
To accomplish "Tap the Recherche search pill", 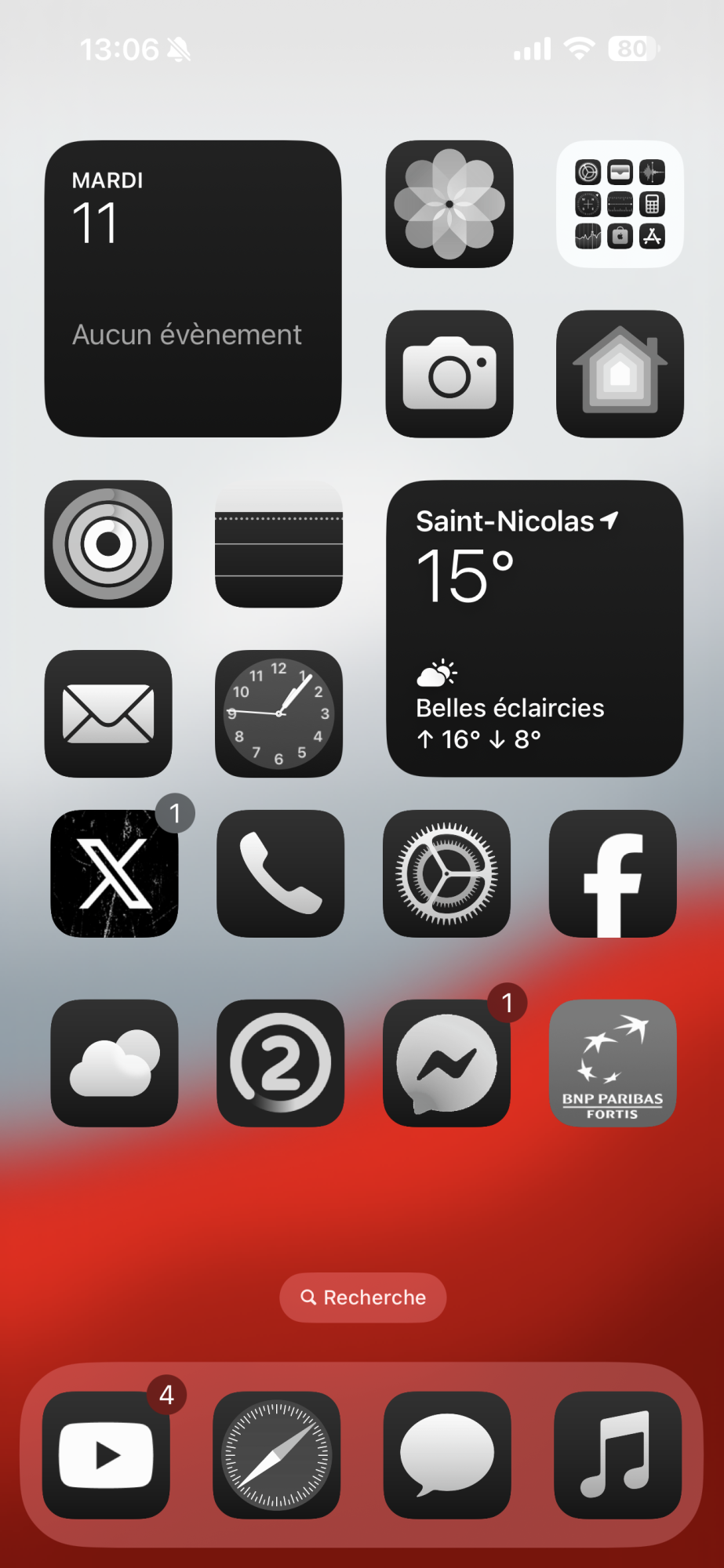I will pyautogui.click(x=362, y=1298).
